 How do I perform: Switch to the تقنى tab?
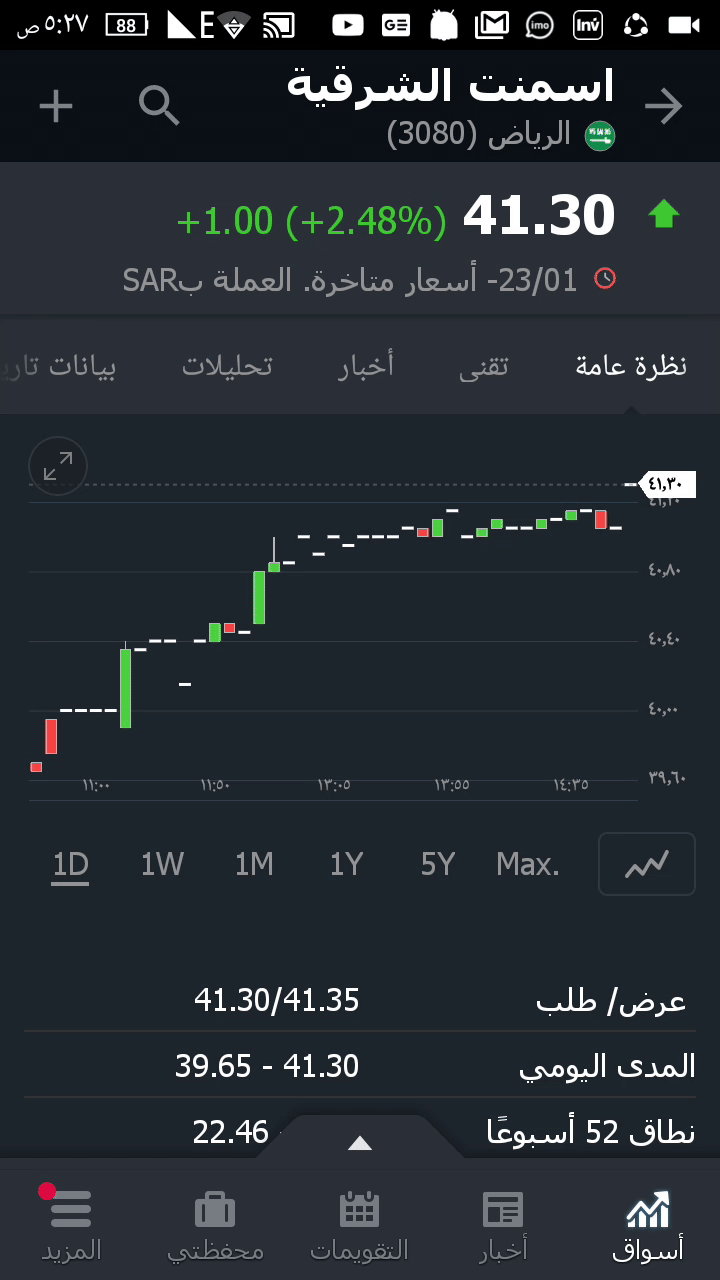[484, 366]
